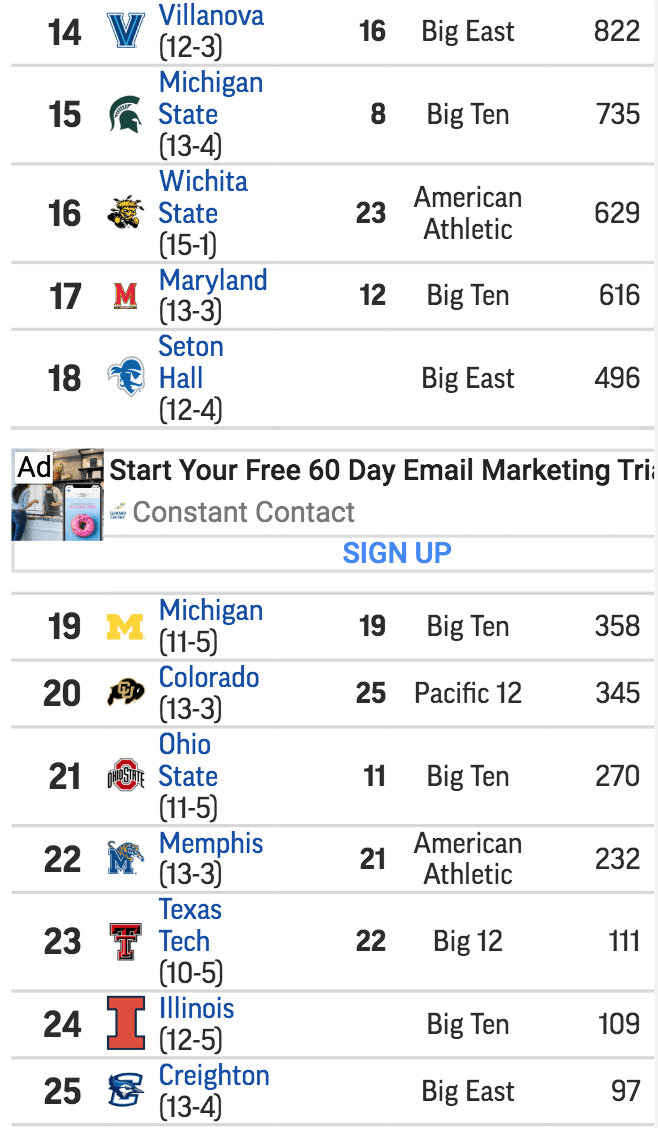View the Texas Tech team page
Screen dimensions: 658x1128
point(190,926)
